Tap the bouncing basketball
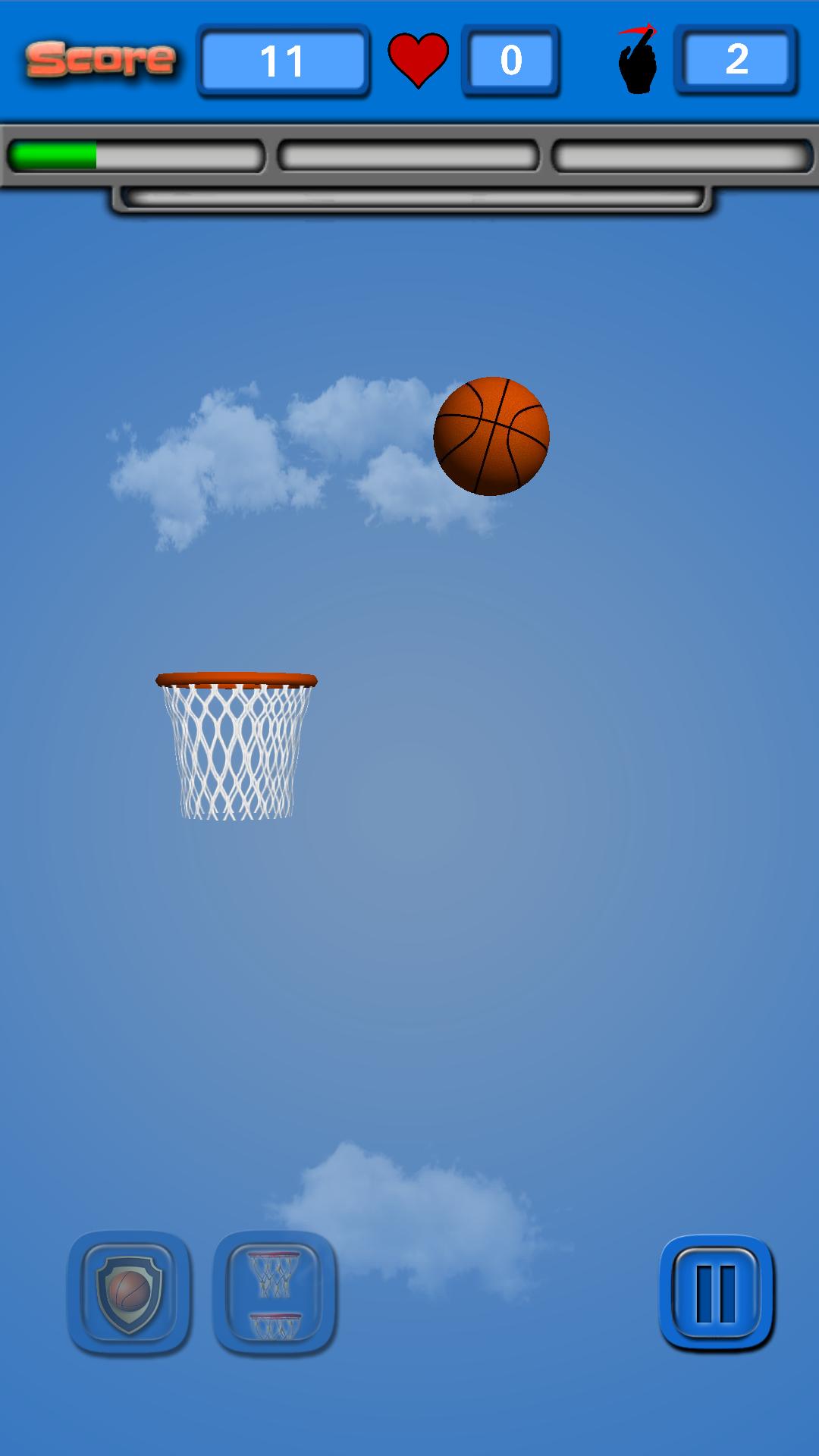 [x=491, y=436]
